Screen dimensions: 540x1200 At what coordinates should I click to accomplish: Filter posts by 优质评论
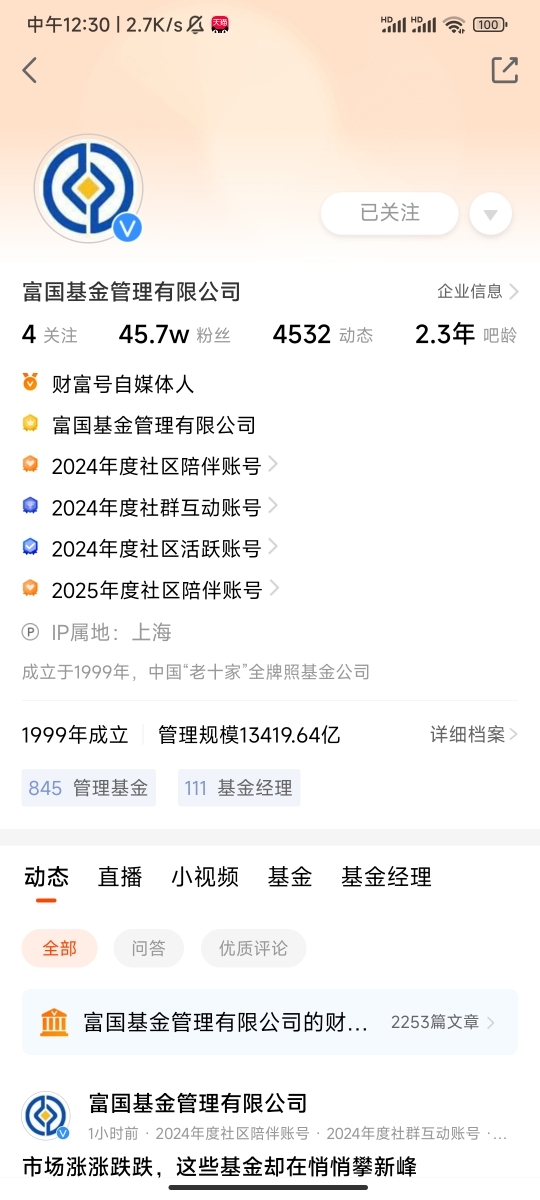(x=253, y=948)
